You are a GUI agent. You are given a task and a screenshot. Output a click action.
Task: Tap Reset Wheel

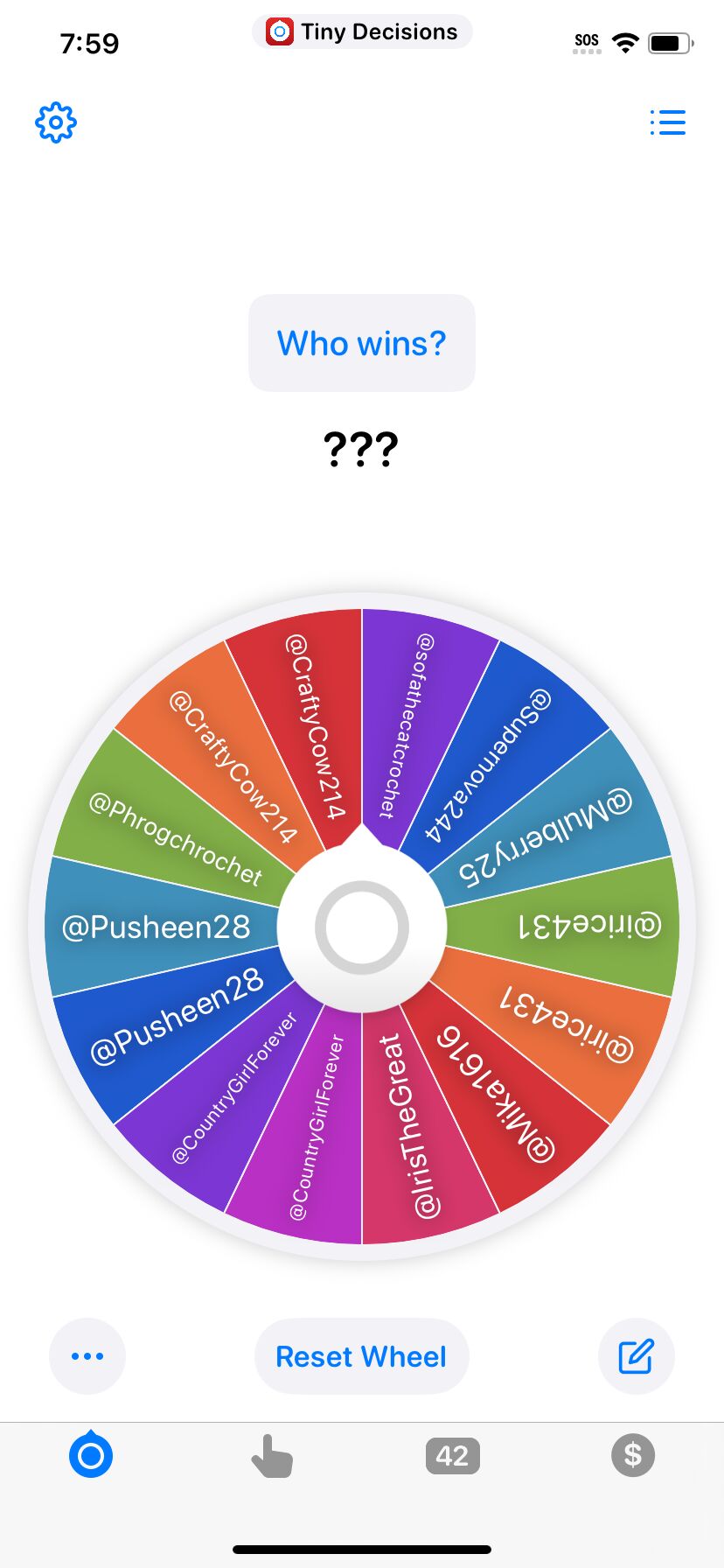click(362, 1356)
